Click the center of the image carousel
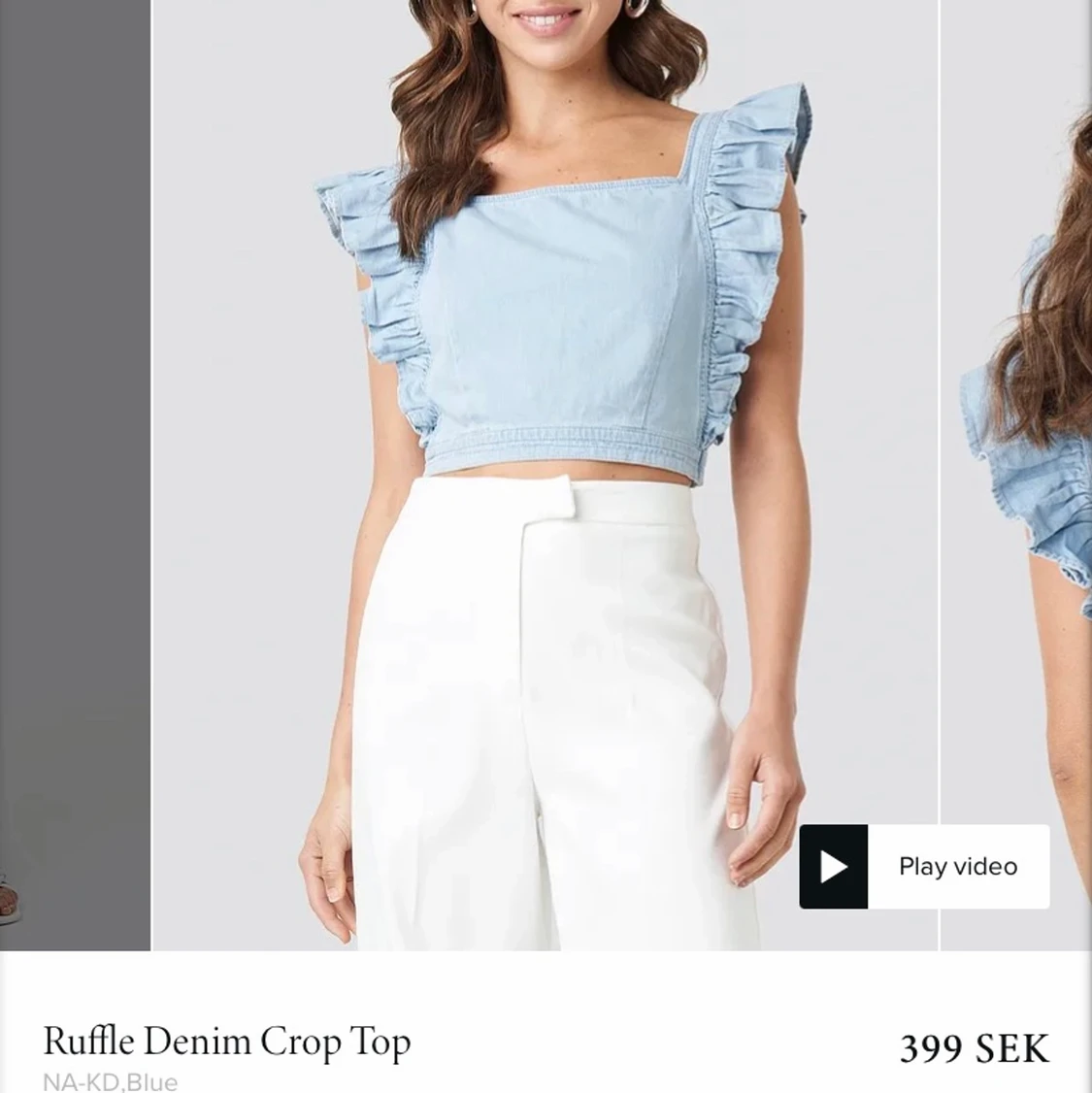 point(546,476)
